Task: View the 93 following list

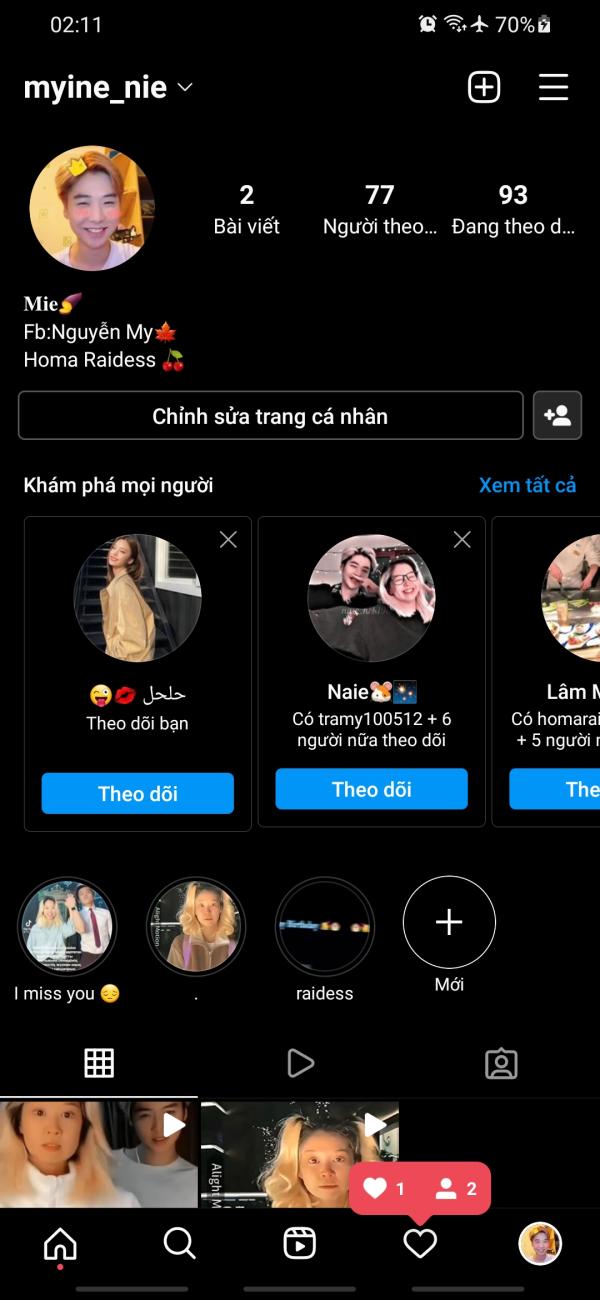Action: (513, 209)
